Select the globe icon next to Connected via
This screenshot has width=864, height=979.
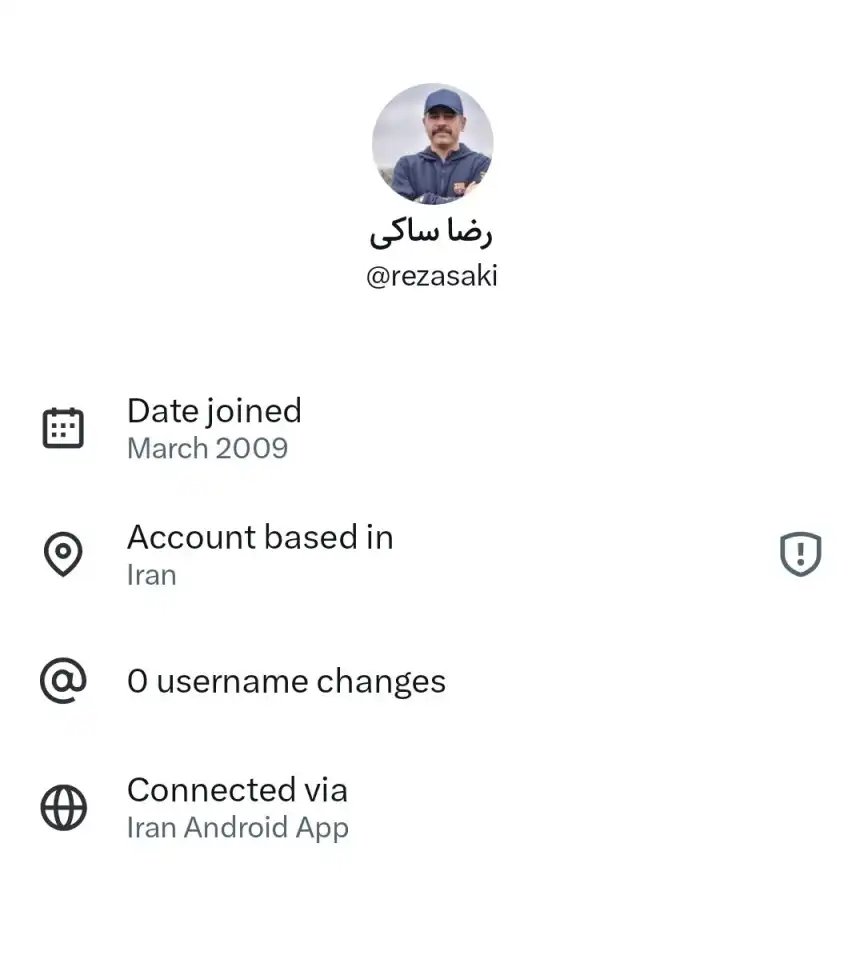click(x=63, y=807)
